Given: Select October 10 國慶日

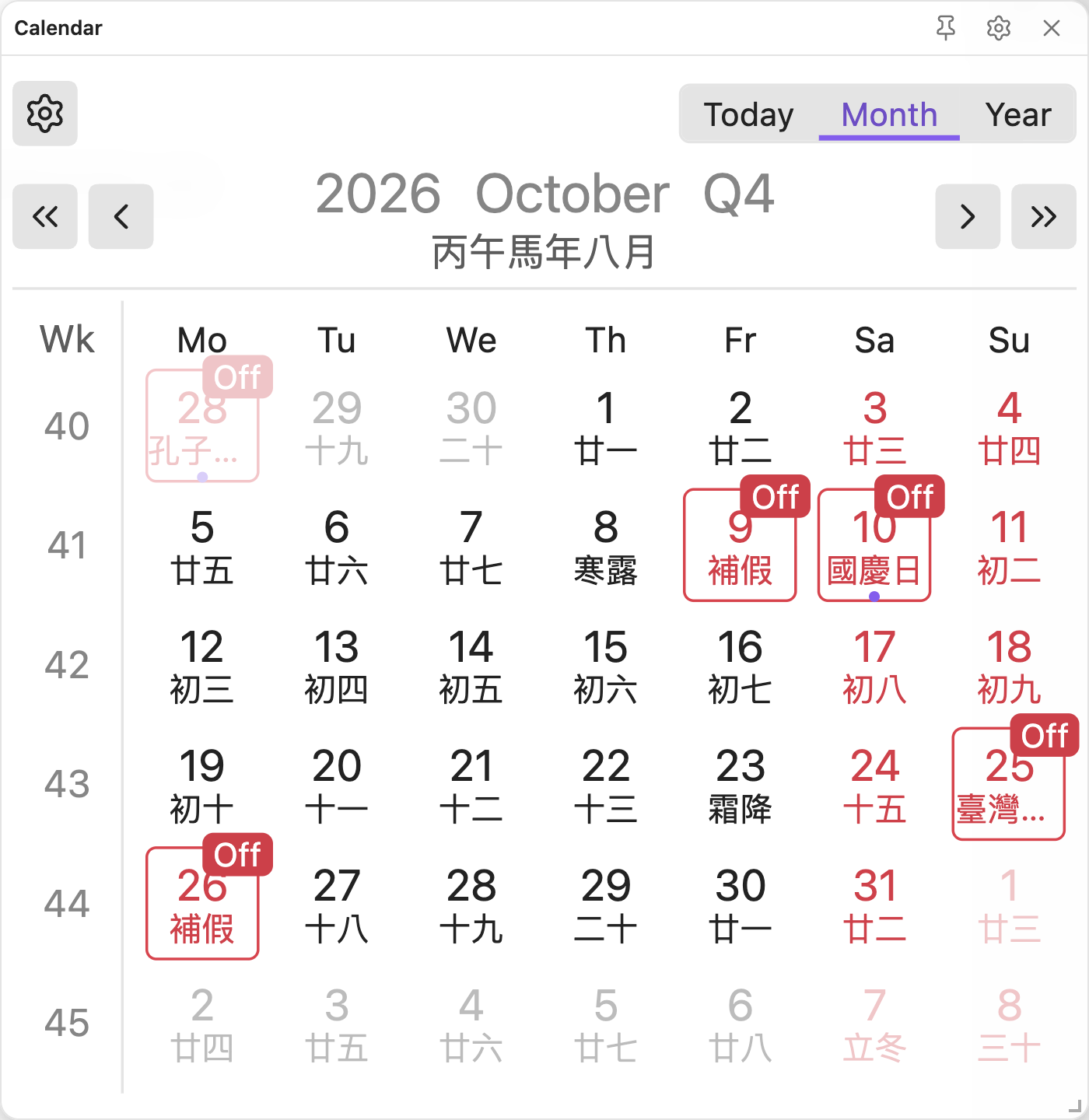Looking at the screenshot, I should pos(874,545).
